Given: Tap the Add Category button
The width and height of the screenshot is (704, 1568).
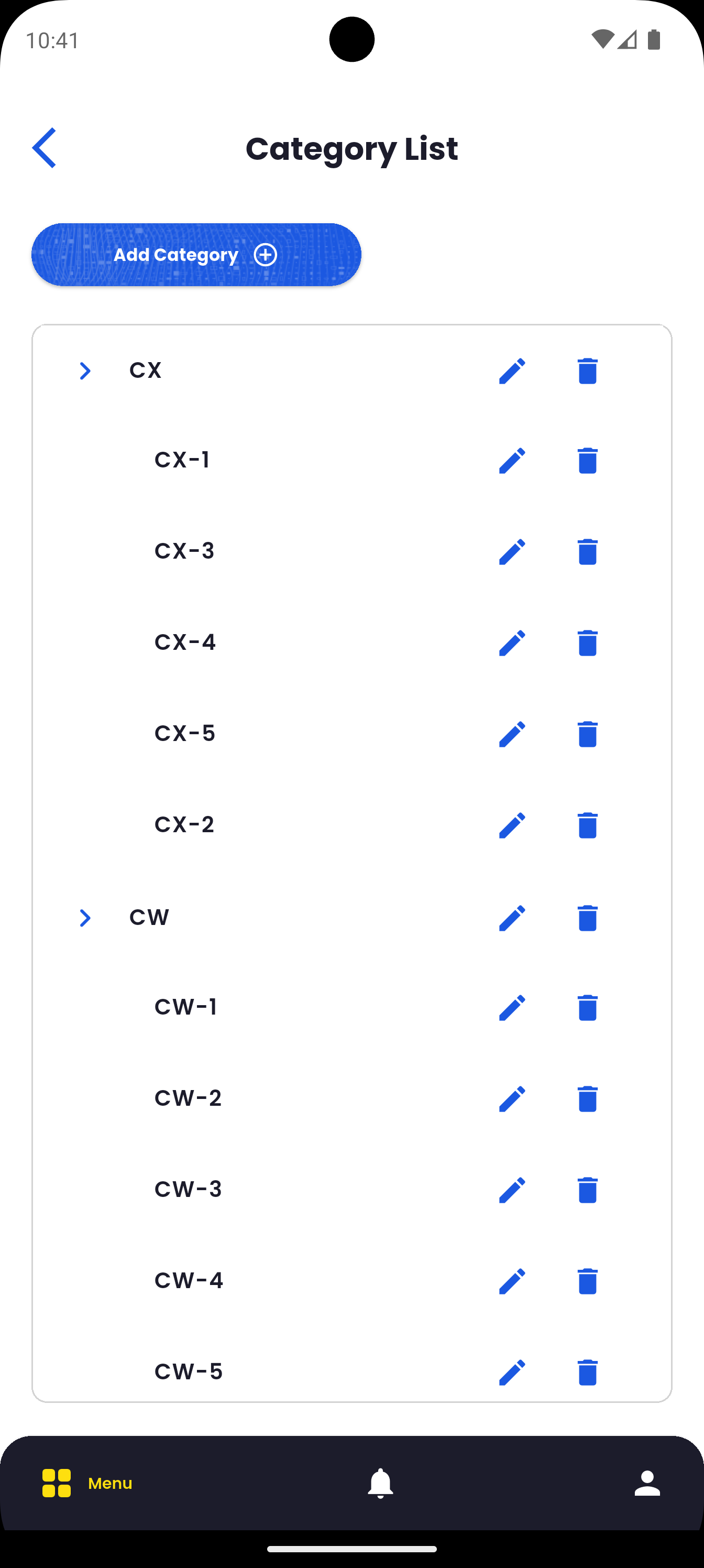Looking at the screenshot, I should 196,255.
